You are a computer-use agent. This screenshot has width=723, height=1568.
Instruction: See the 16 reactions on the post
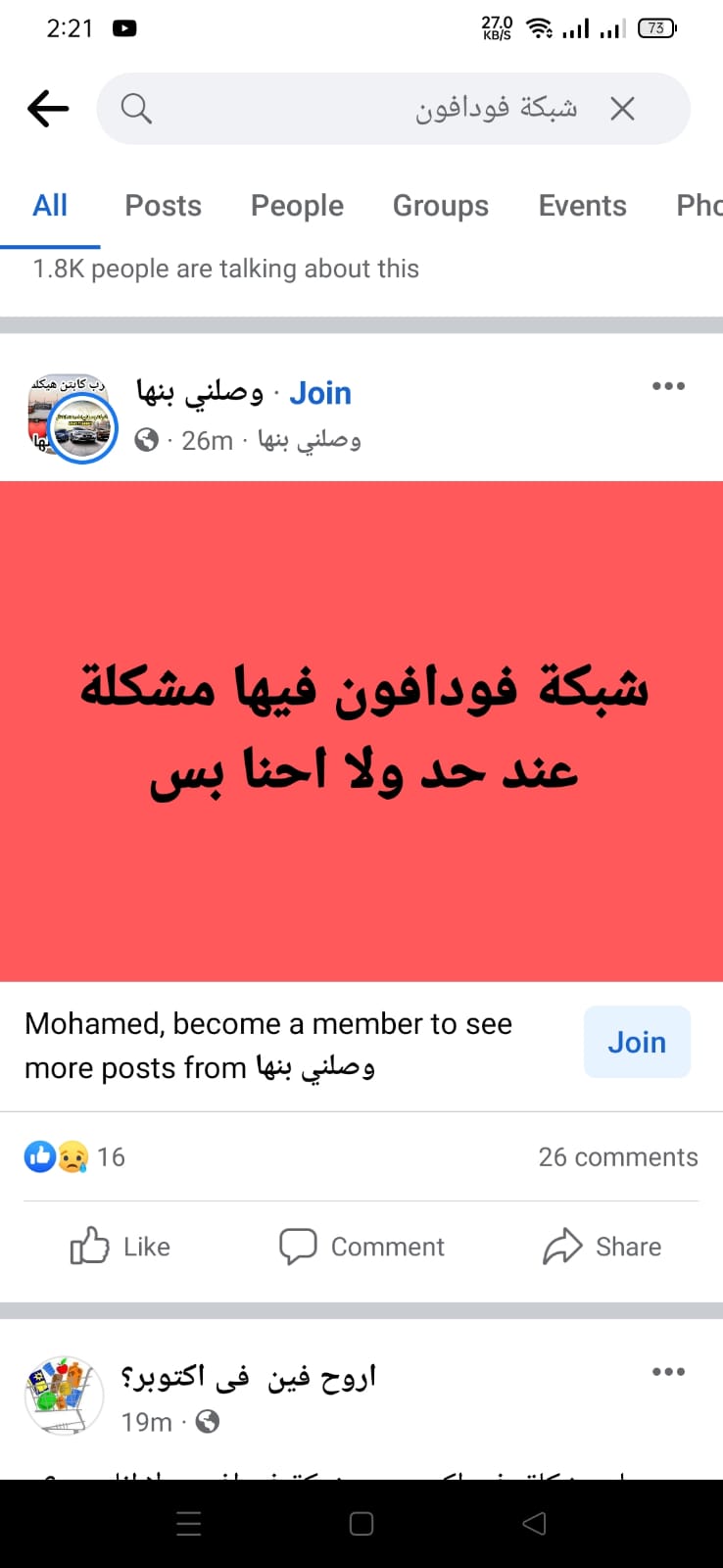coord(74,1157)
